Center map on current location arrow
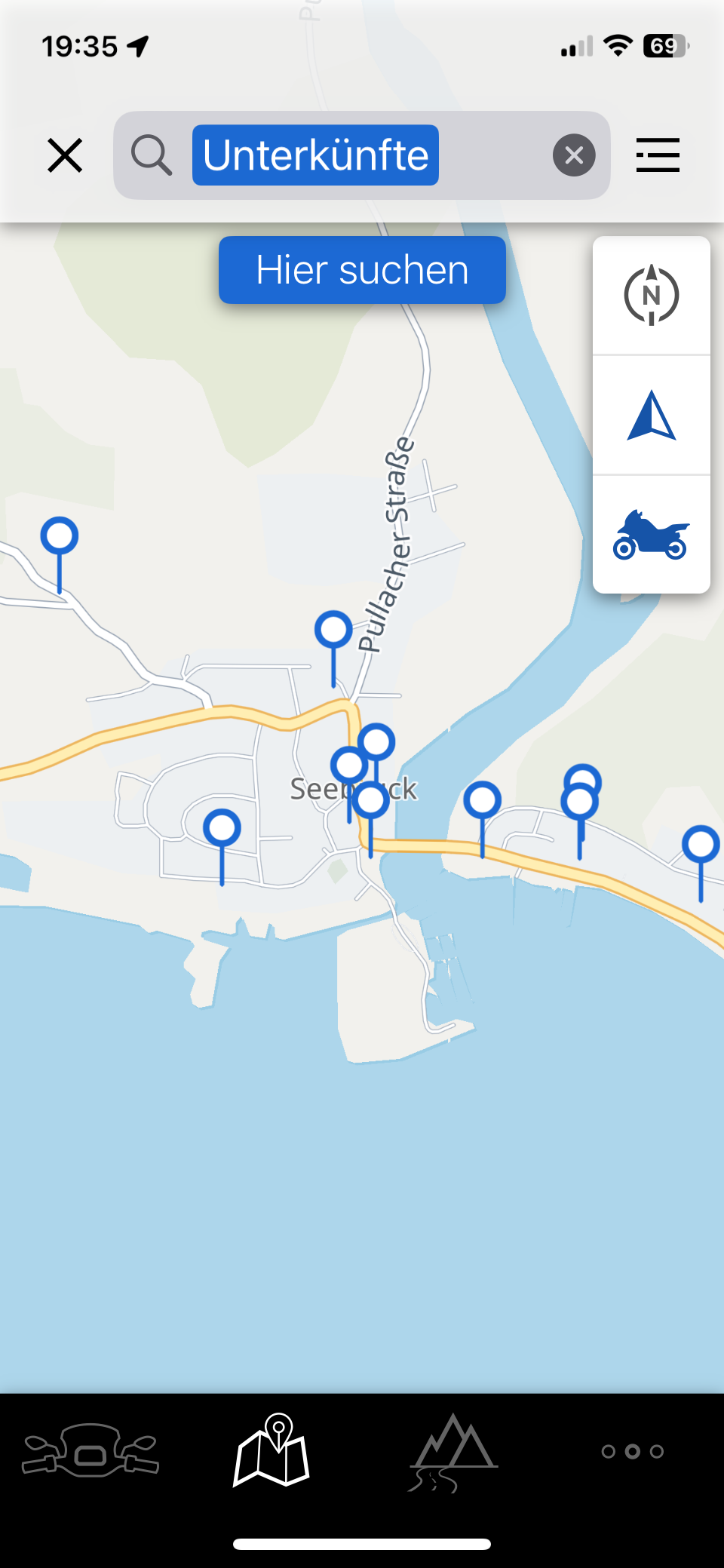This screenshot has height=1568, width=724. (x=652, y=415)
